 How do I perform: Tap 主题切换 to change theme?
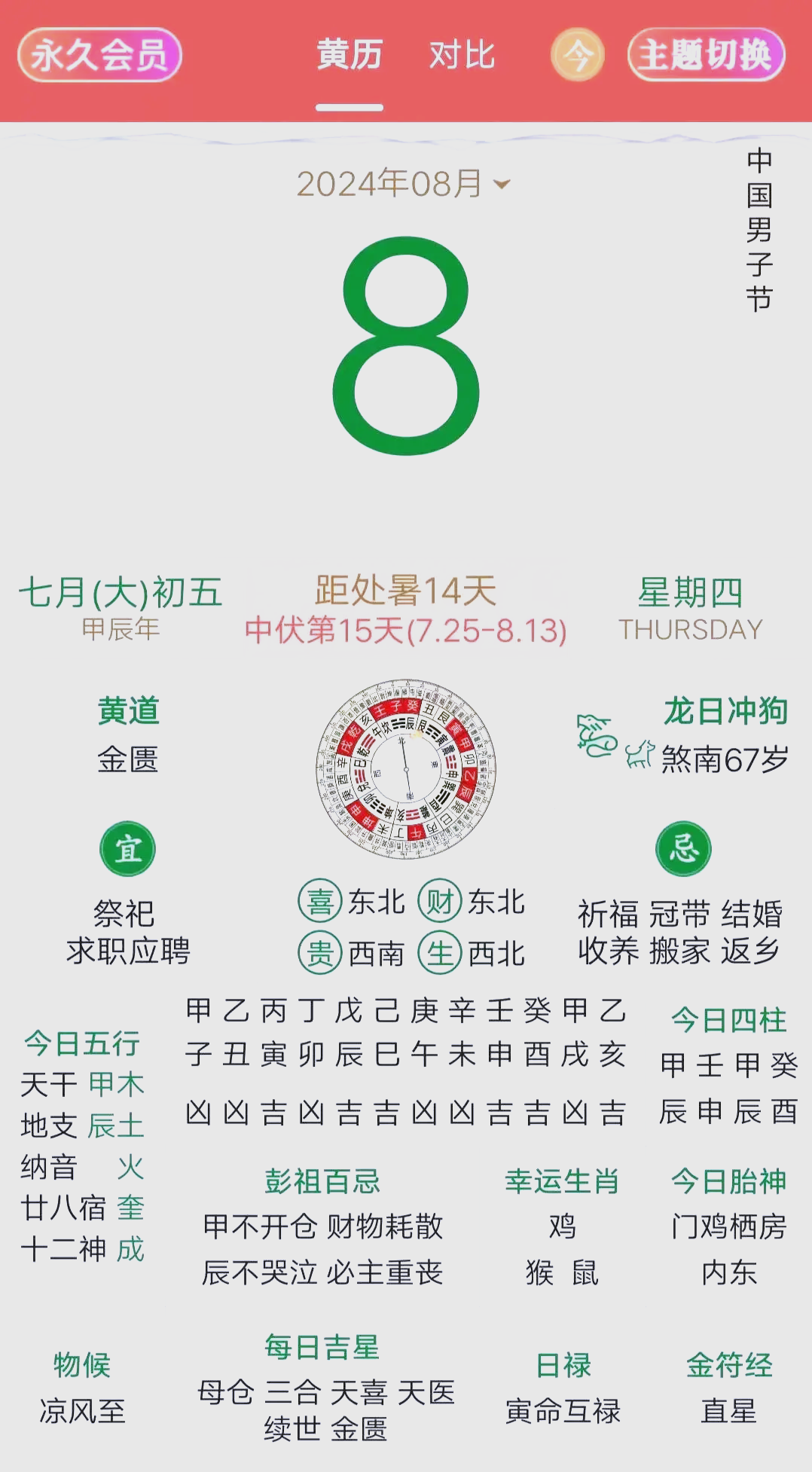707,55
